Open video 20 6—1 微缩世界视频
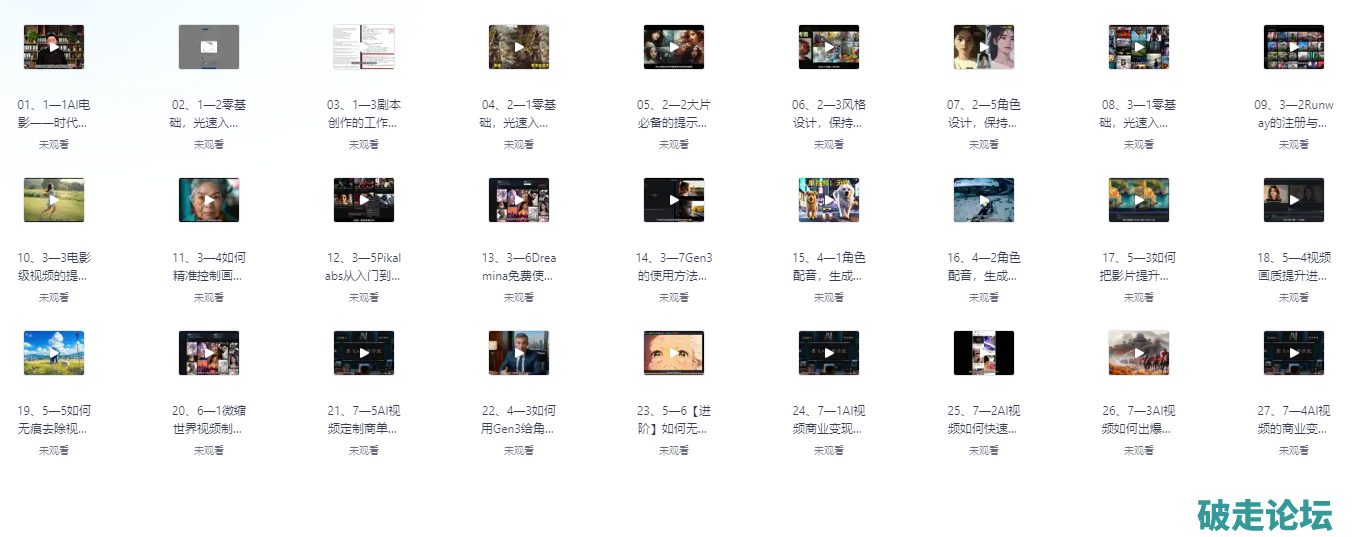The width and height of the screenshot is (1352, 537). [209, 353]
